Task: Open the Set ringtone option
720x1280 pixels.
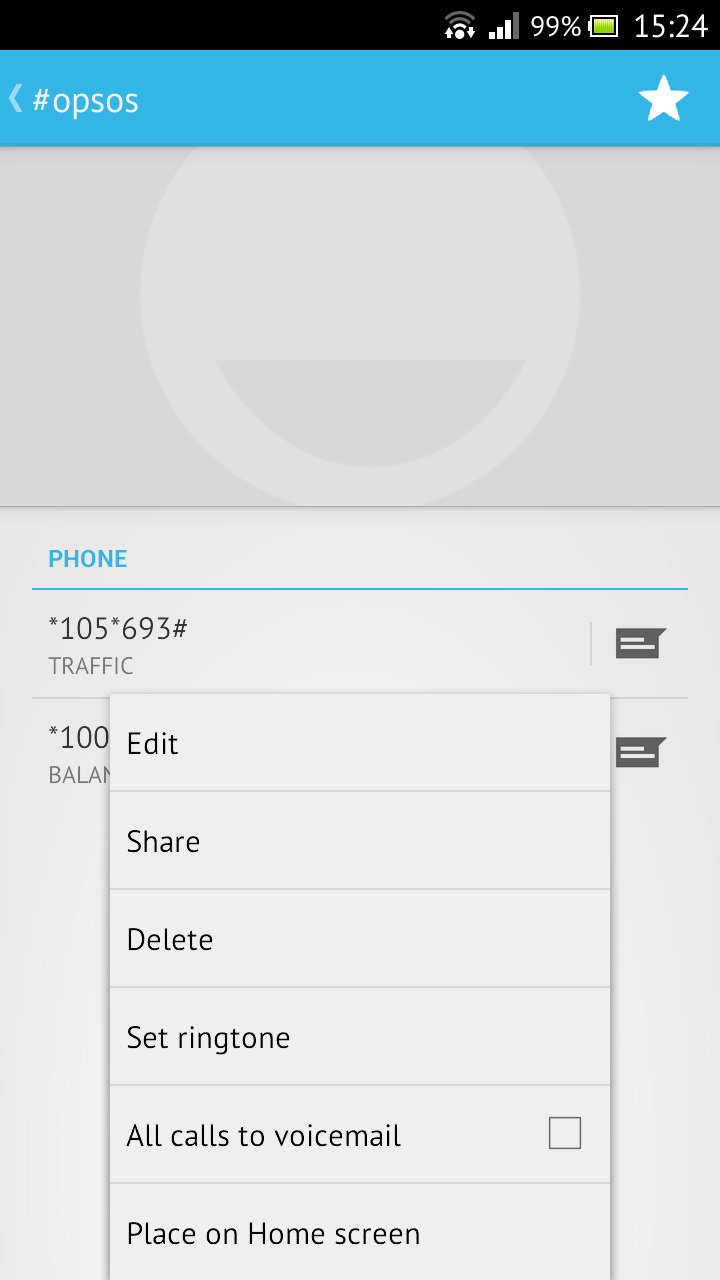Action: (360, 1037)
